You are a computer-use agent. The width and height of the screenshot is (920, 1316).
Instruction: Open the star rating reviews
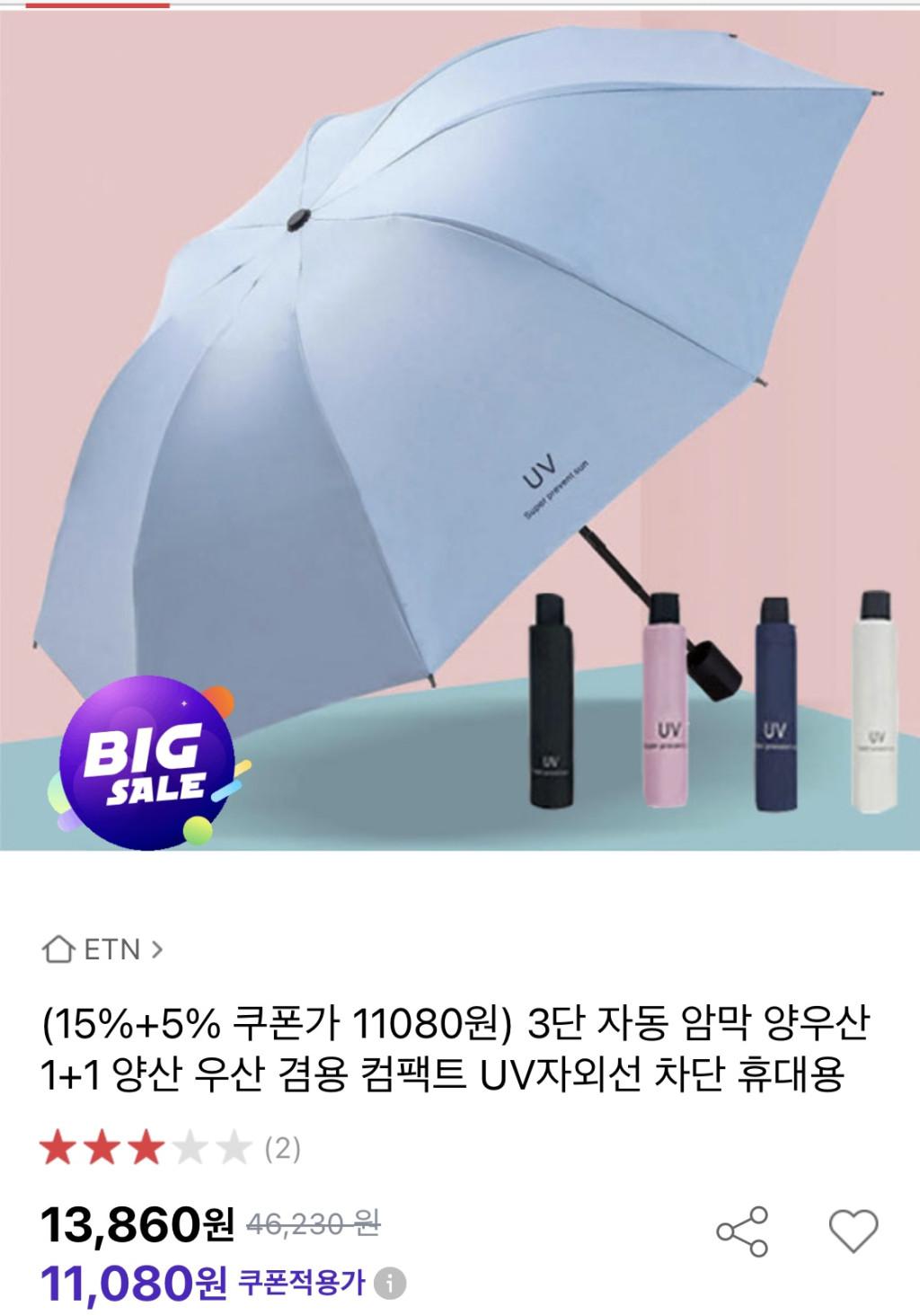[x=170, y=1149]
